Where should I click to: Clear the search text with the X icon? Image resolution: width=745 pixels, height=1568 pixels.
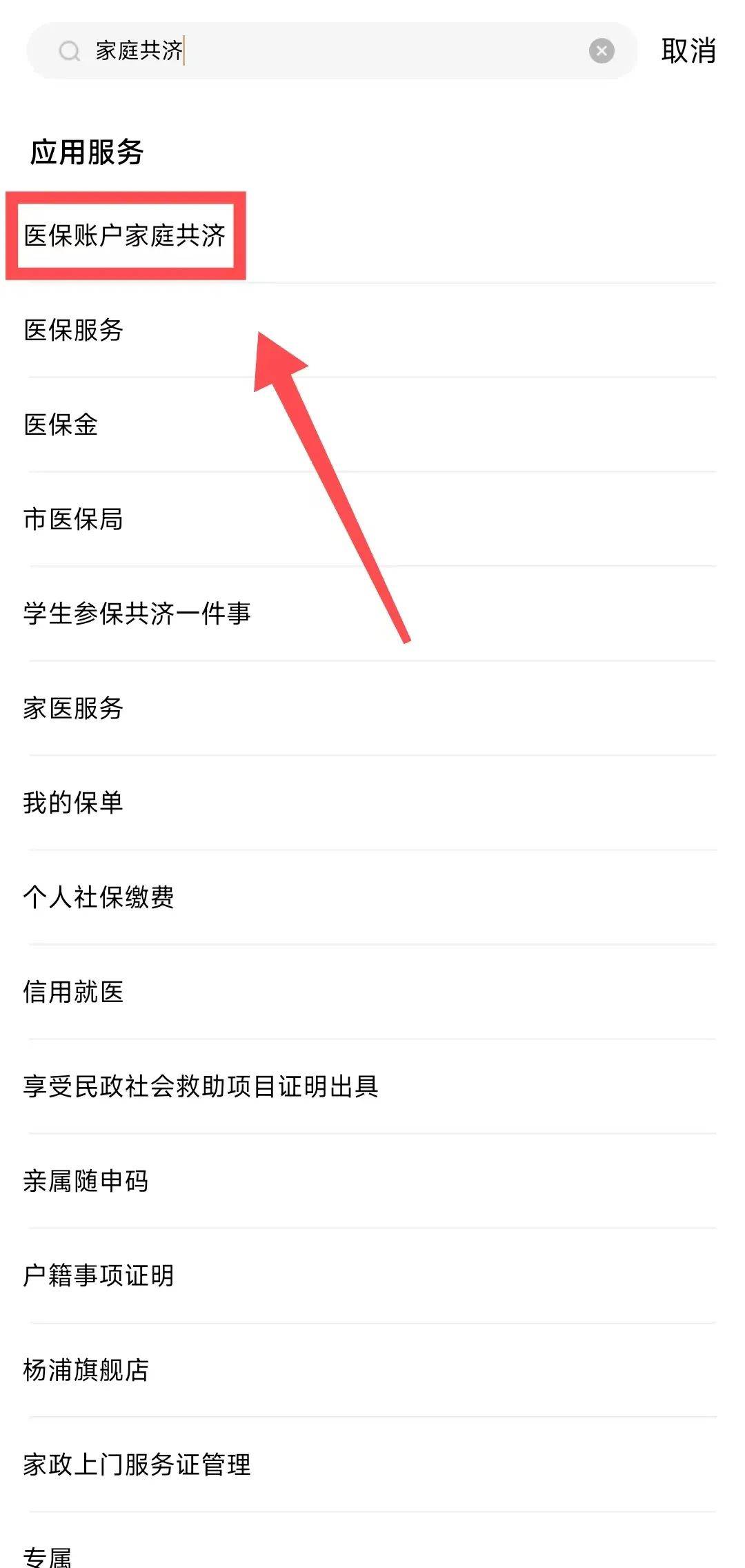602,50
